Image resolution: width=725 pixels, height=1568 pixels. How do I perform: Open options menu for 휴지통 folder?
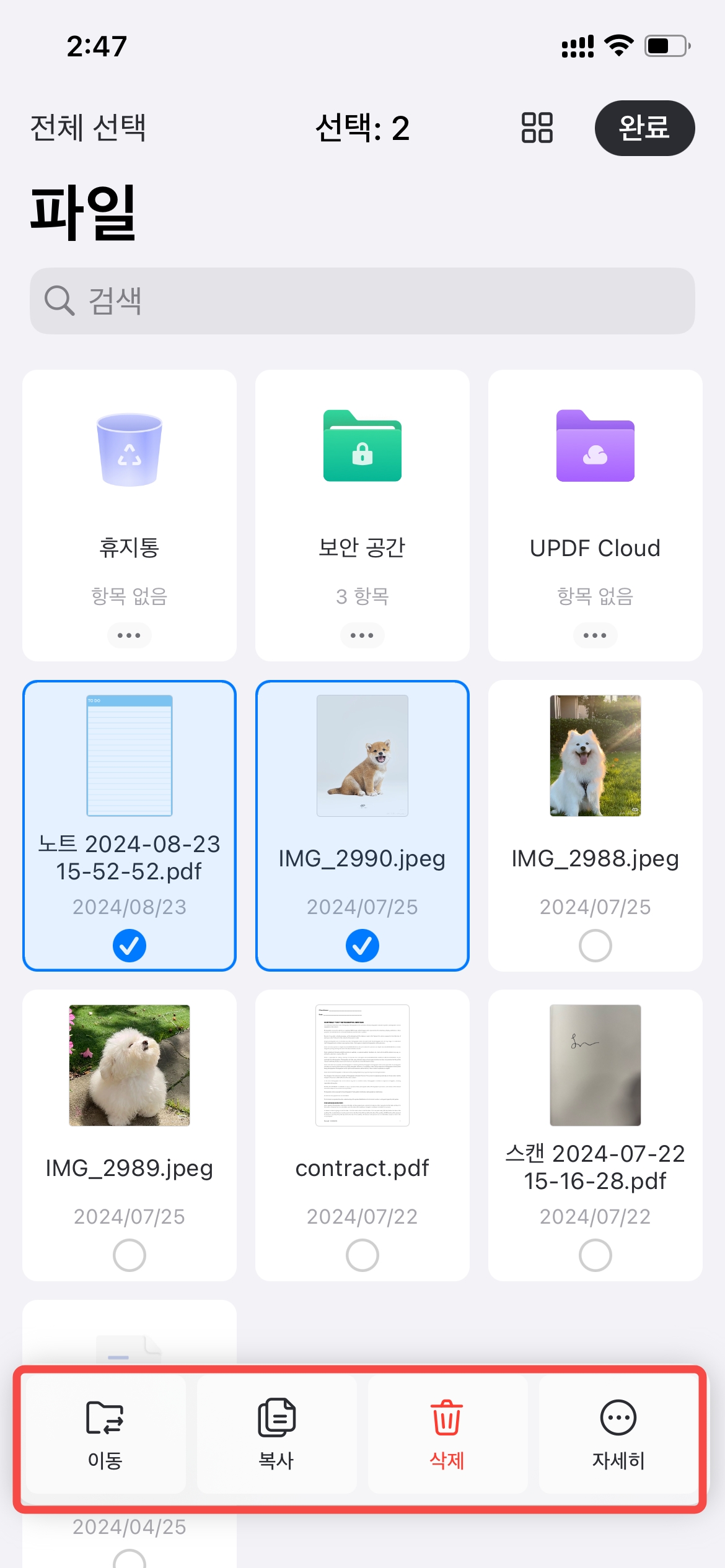(x=128, y=635)
